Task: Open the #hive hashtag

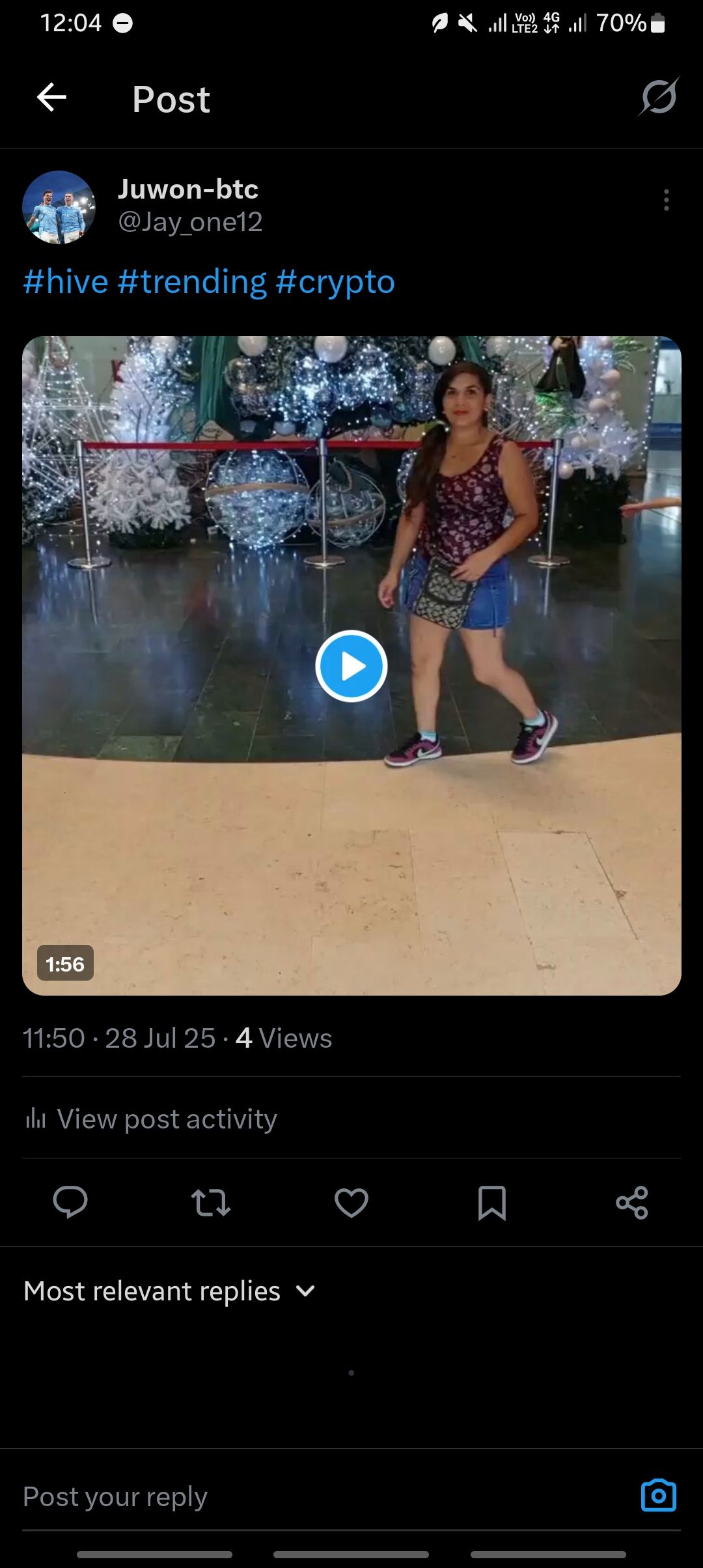Action: (65, 282)
